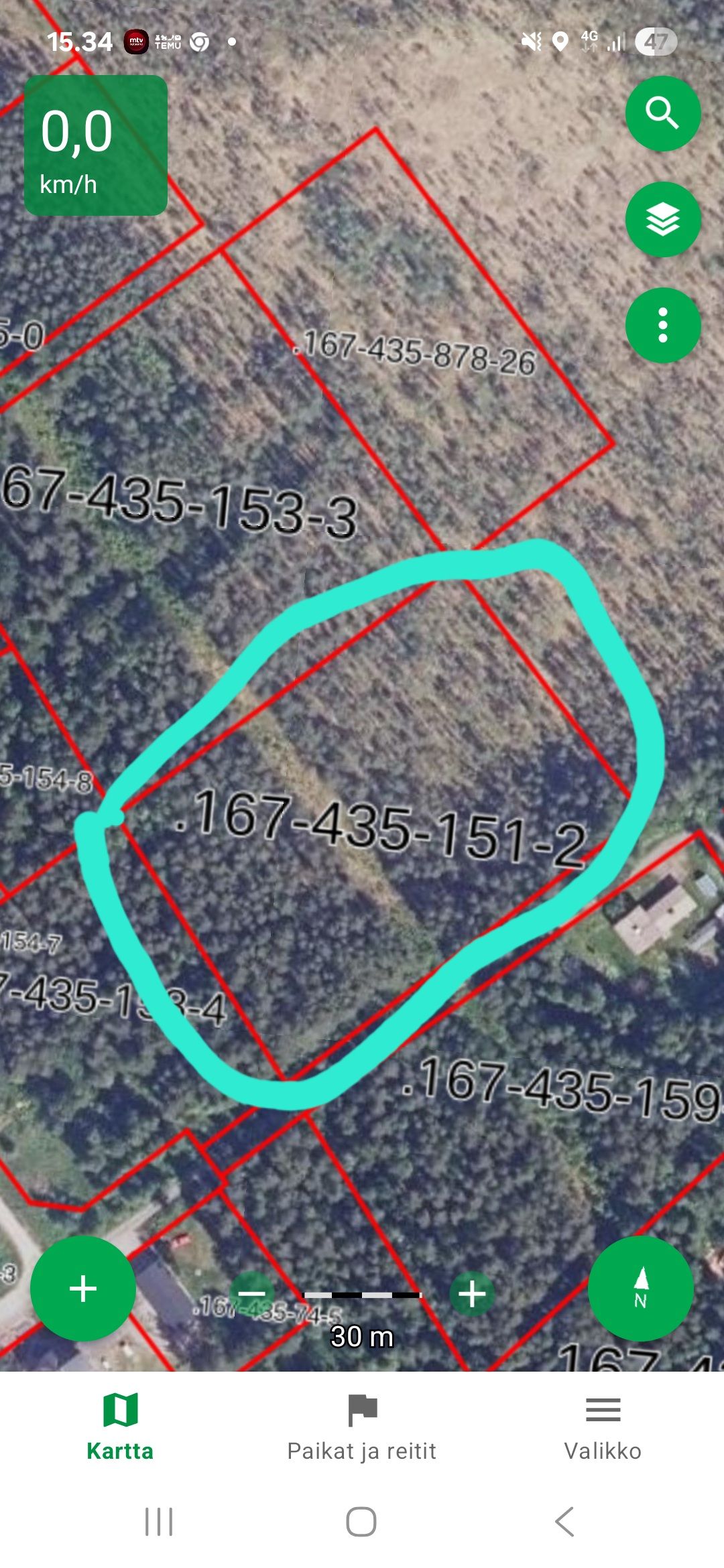Tap the 0,0 km/h speed panel

click(x=96, y=145)
